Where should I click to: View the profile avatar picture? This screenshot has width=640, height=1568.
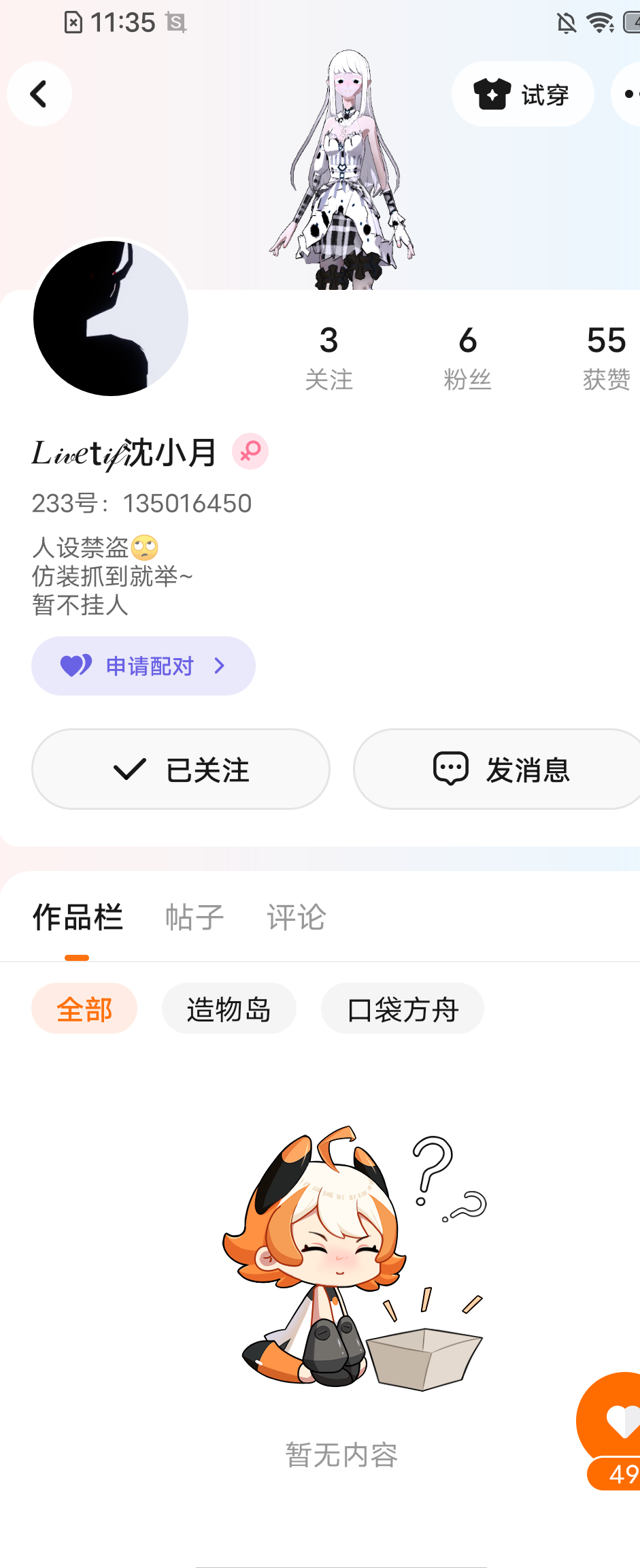tap(111, 318)
